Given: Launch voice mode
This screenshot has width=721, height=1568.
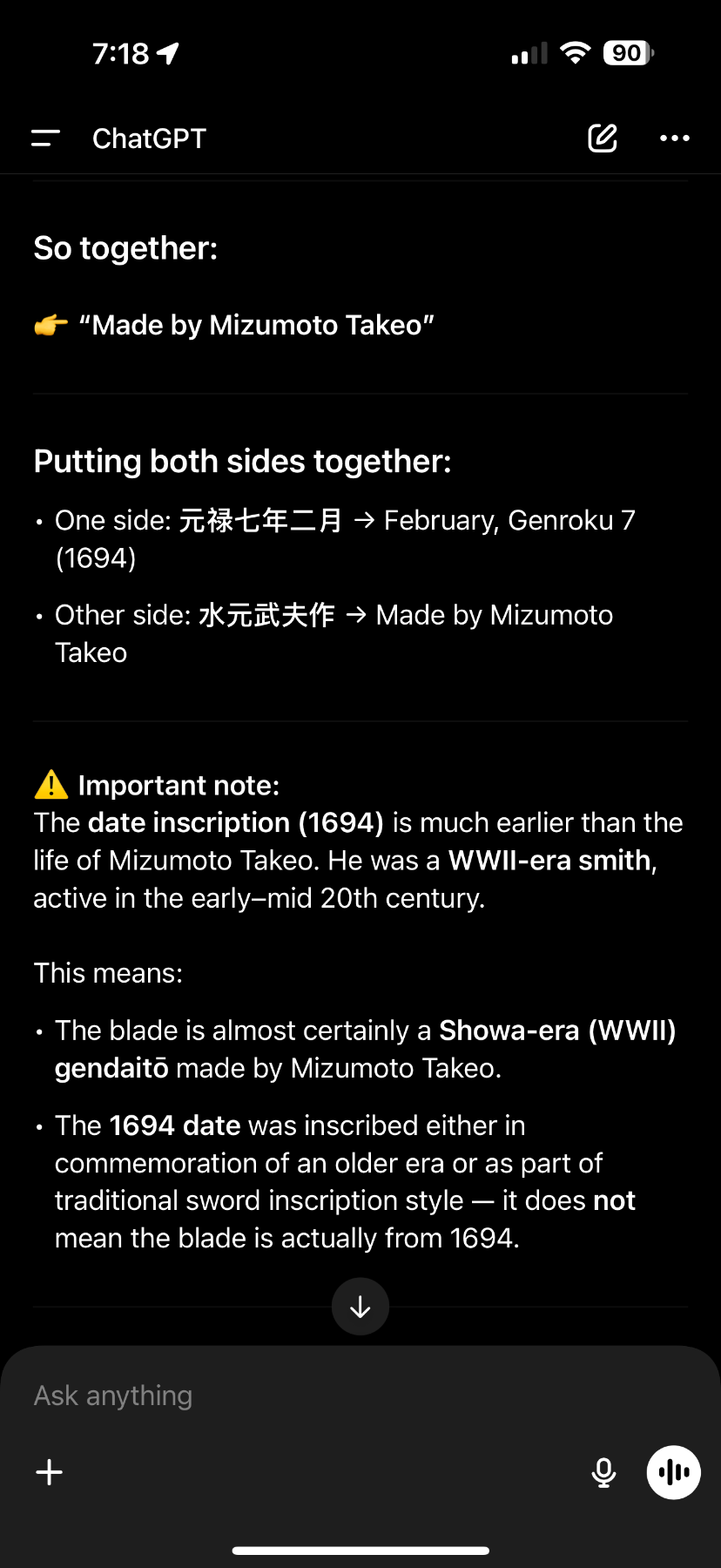Looking at the screenshot, I should click(673, 1472).
